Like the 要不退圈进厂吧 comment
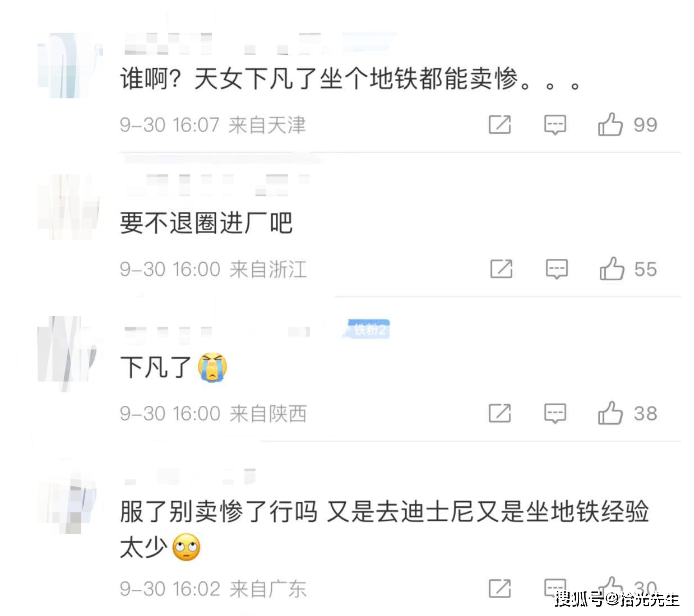Screen dimensions: 694x616 (x=611, y=269)
